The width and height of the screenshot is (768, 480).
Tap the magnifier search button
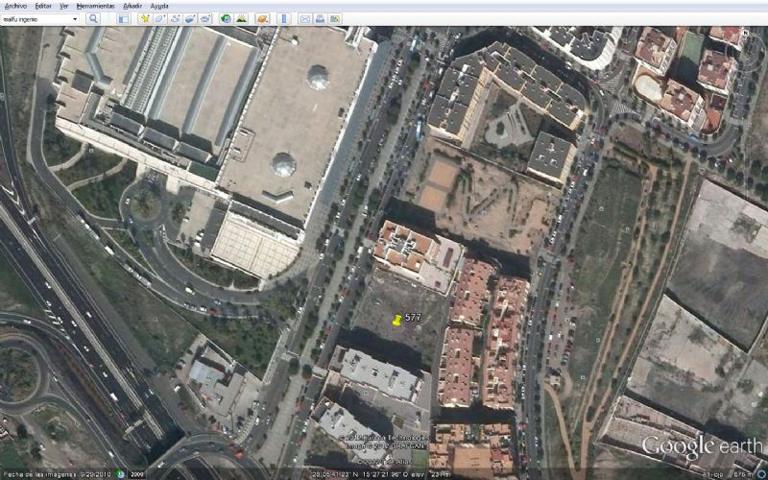point(93,18)
